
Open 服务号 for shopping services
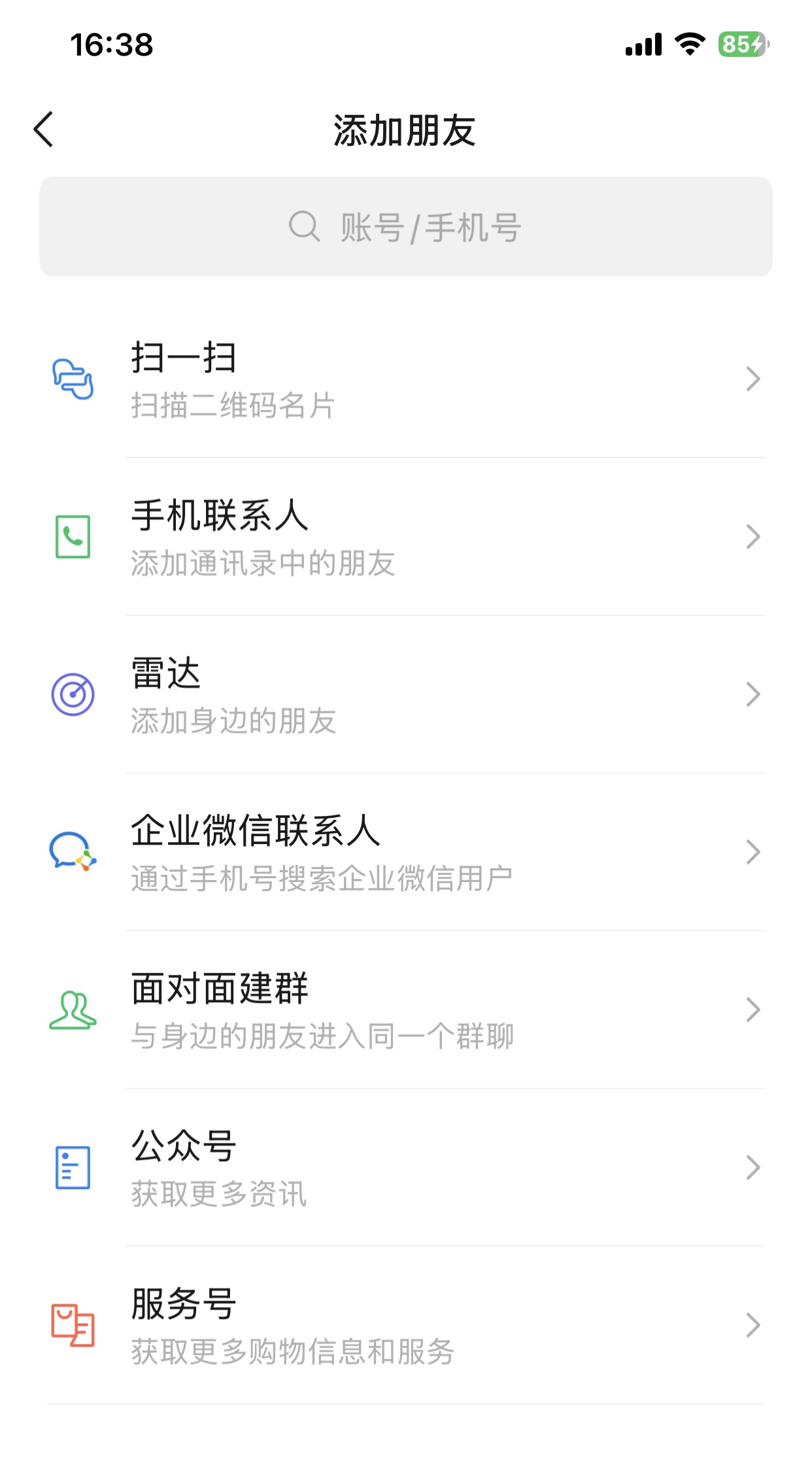(x=405, y=1325)
